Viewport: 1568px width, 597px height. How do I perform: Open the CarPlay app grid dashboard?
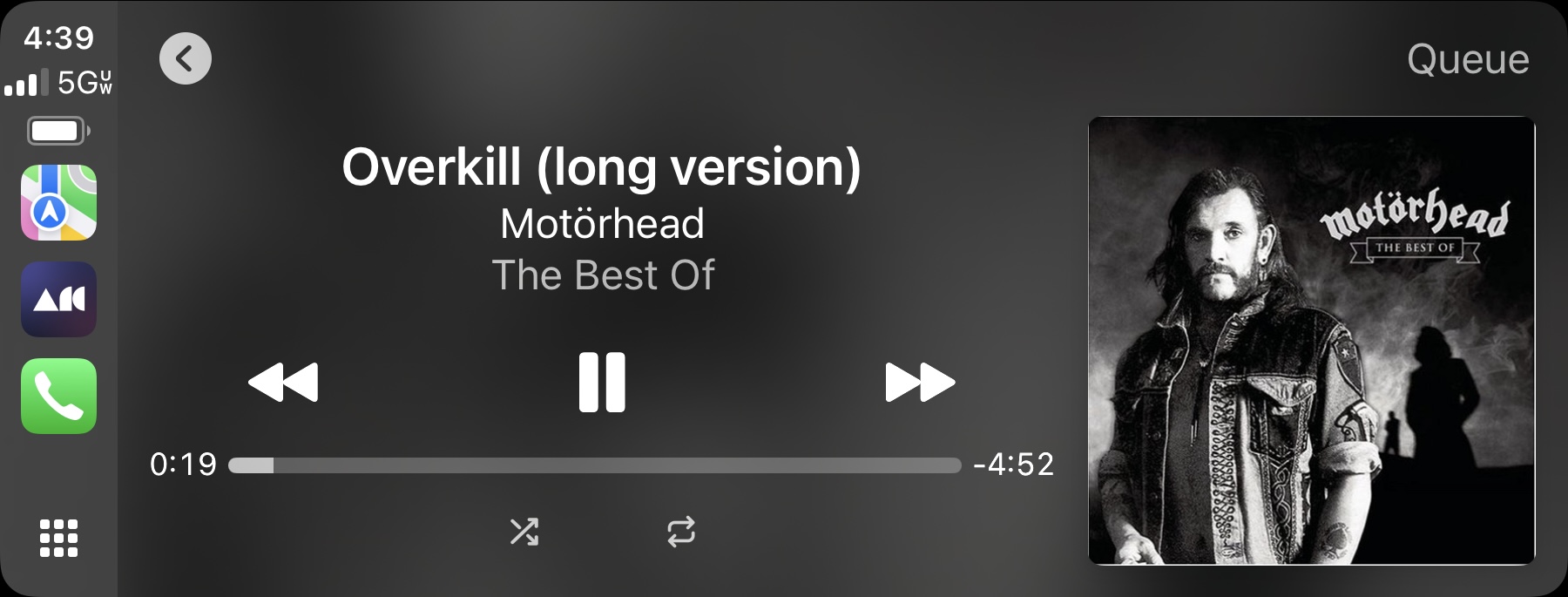58,538
